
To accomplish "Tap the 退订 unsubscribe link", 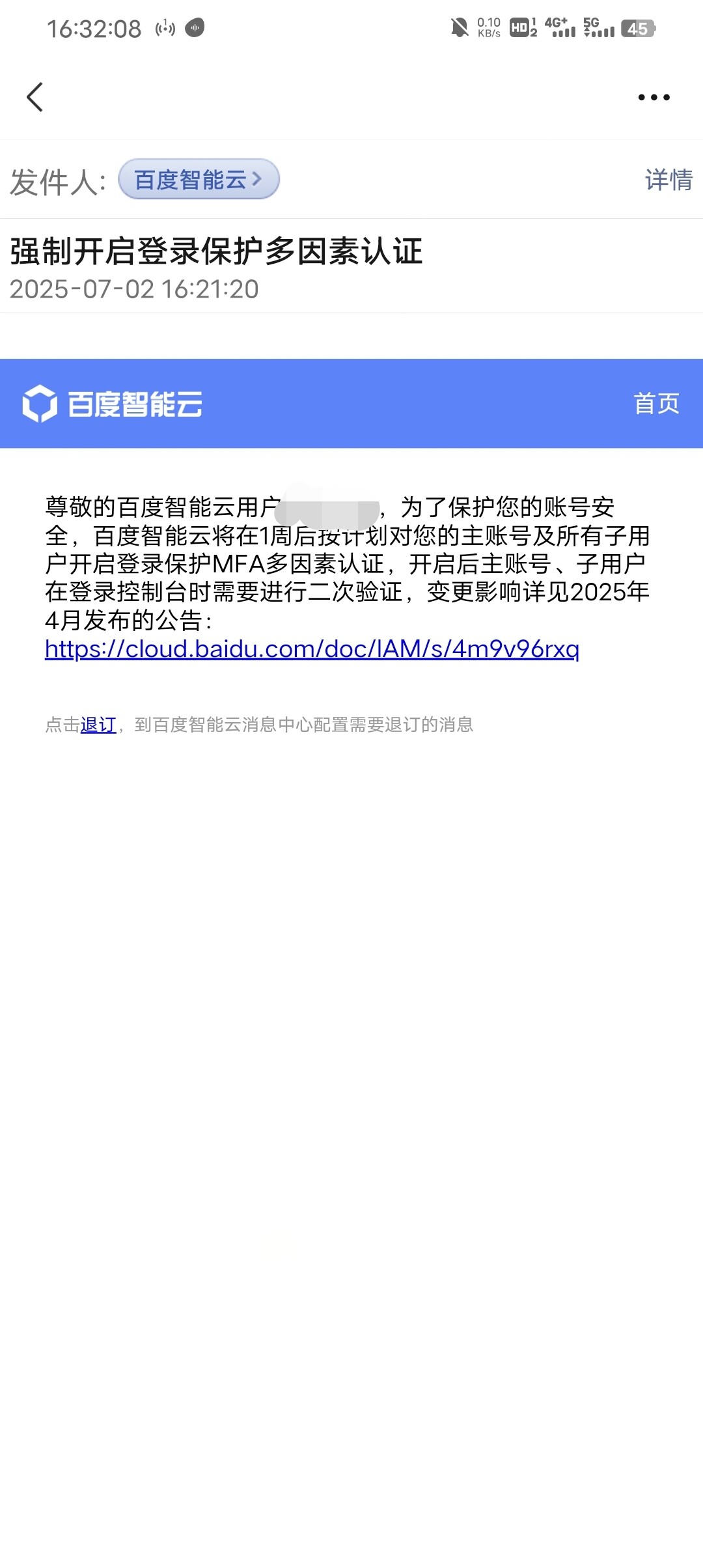I will pyautogui.click(x=98, y=725).
